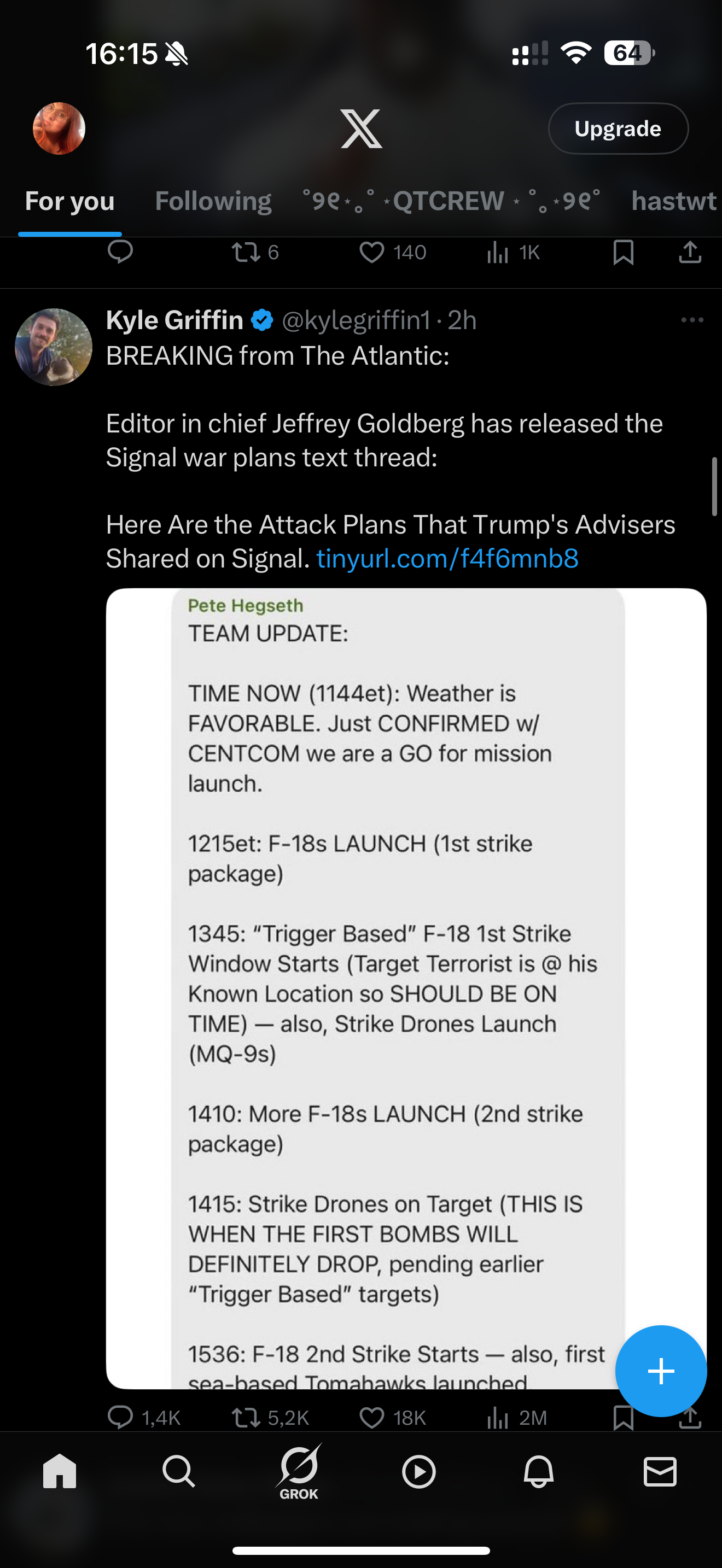
Task: Switch to the Following tab
Action: click(x=213, y=201)
